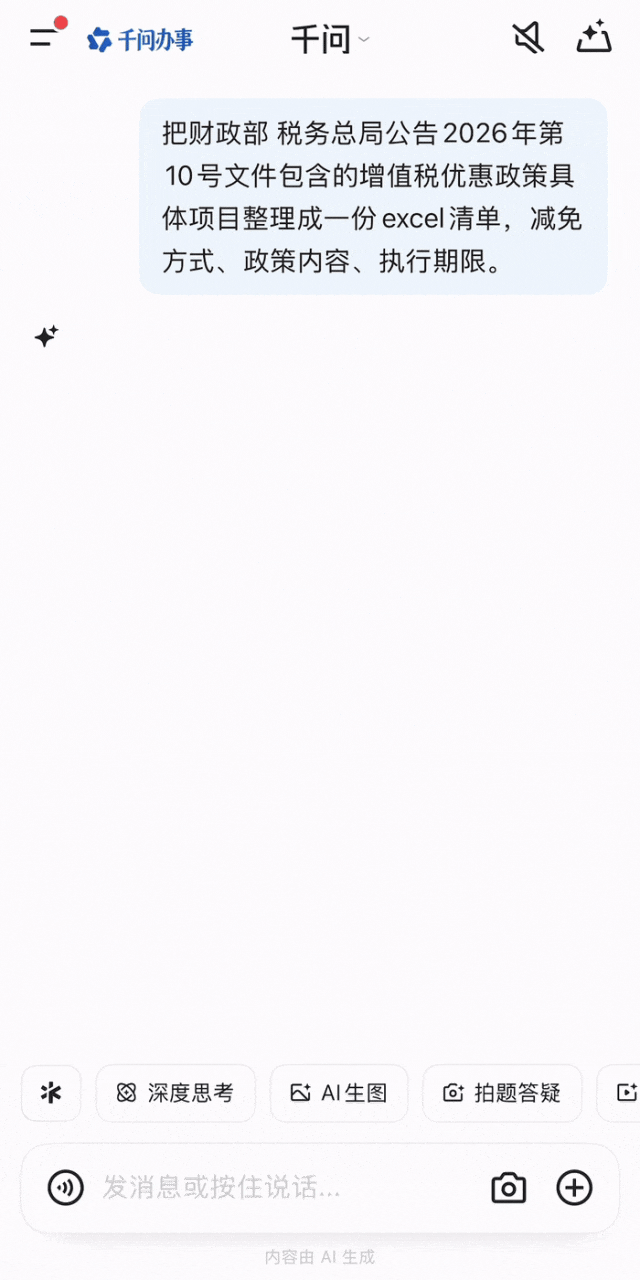The height and width of the screenshot is (1280, 640).
Task: Focus the message input field
Action: 280,1188
